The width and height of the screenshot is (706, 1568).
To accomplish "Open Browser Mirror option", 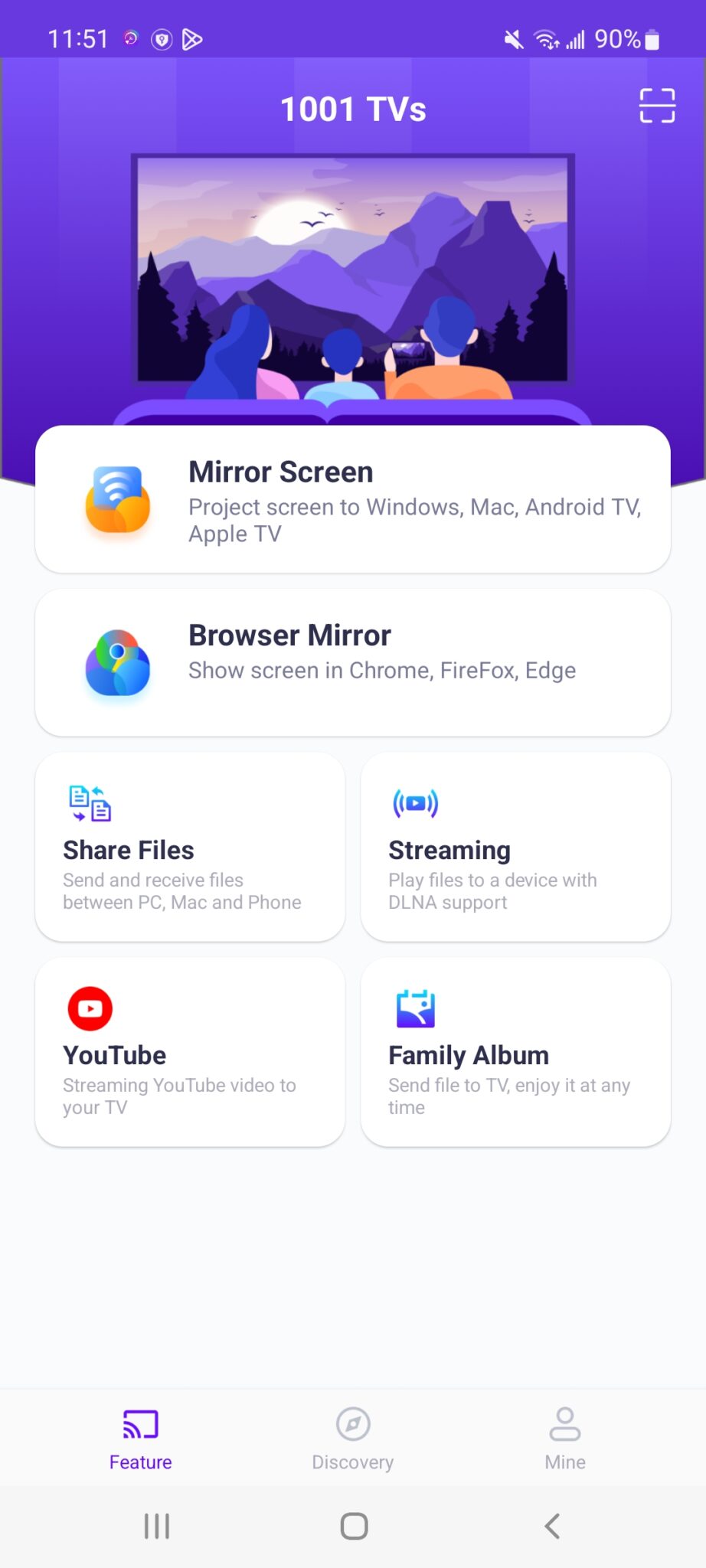I will coord(353,662).
